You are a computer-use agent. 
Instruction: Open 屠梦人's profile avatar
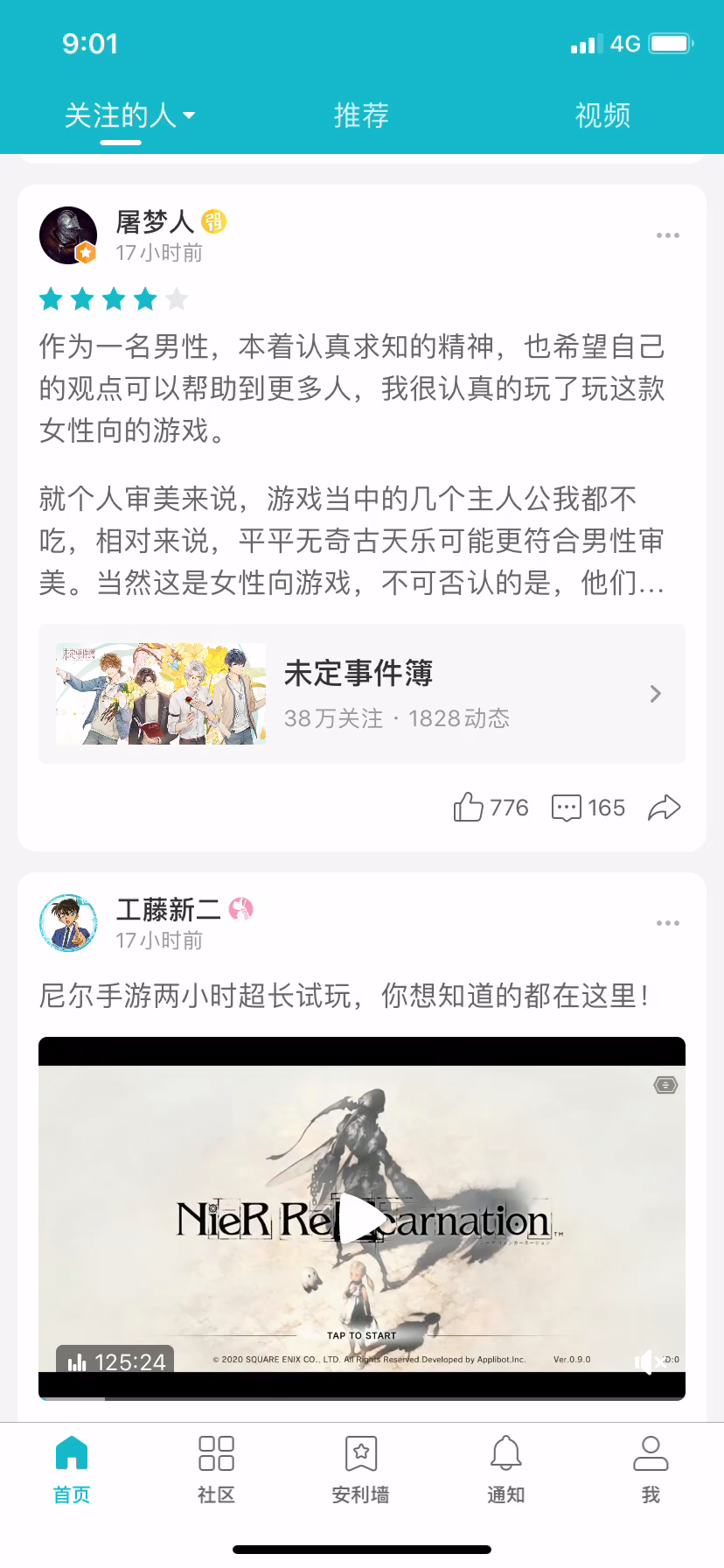click(x=68, y=235)
